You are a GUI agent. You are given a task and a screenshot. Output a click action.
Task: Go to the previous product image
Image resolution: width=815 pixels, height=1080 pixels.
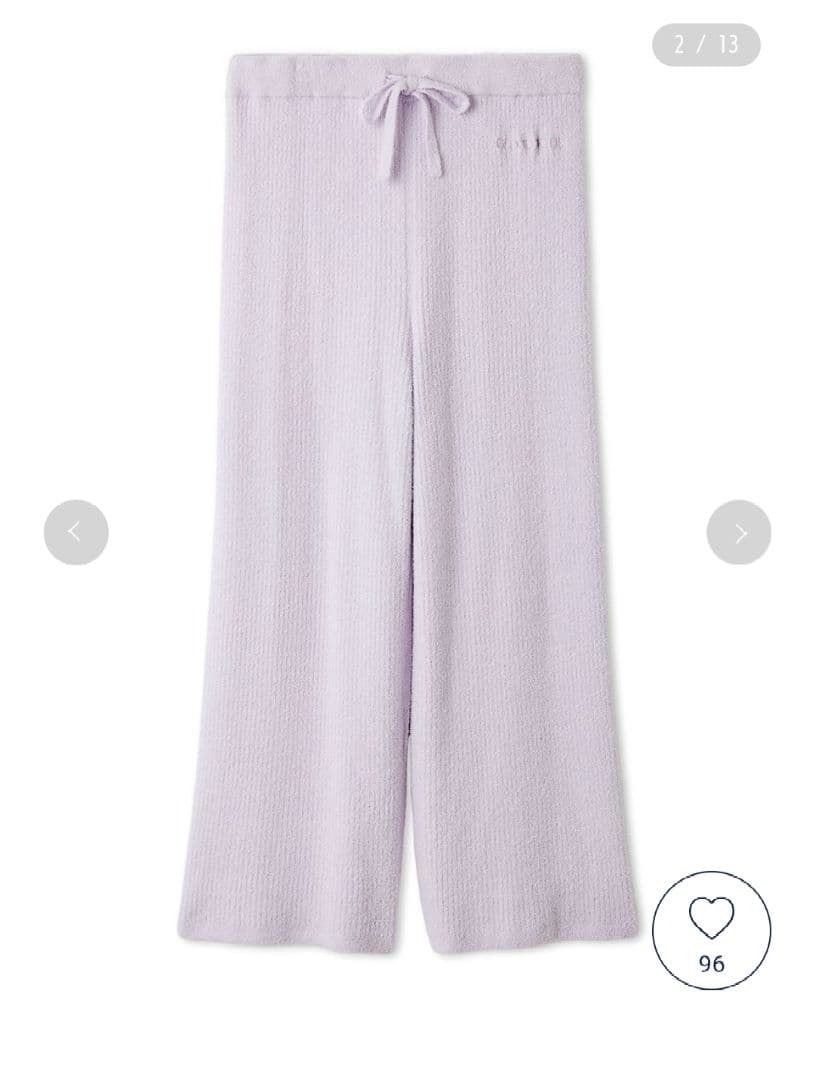tap(76, 532)
